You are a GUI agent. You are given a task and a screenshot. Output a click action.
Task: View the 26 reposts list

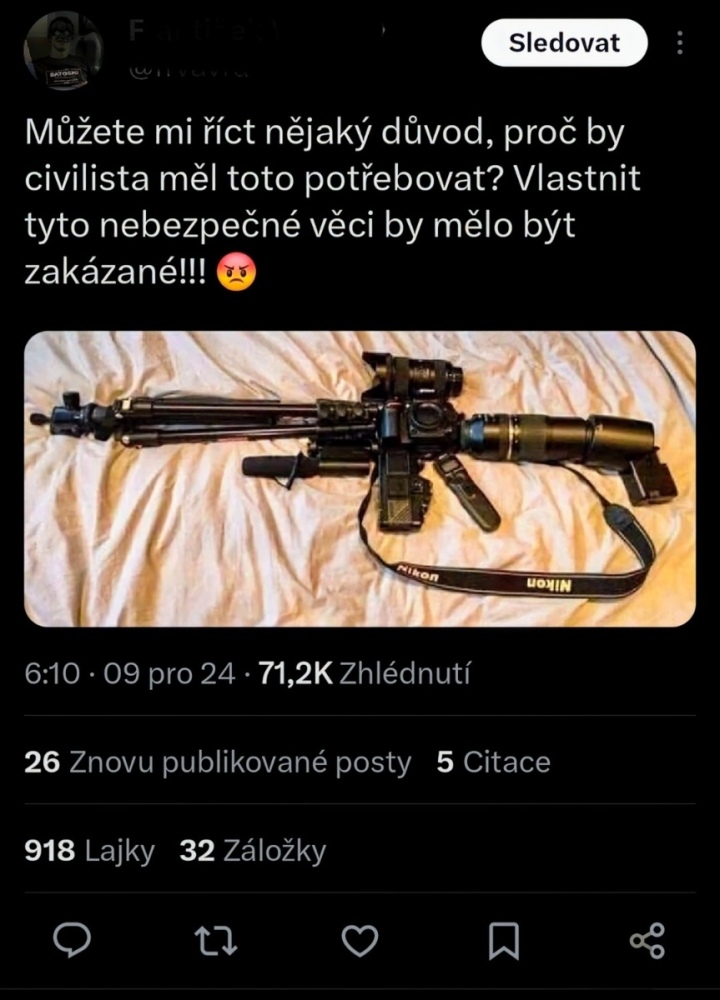point(217,762)
